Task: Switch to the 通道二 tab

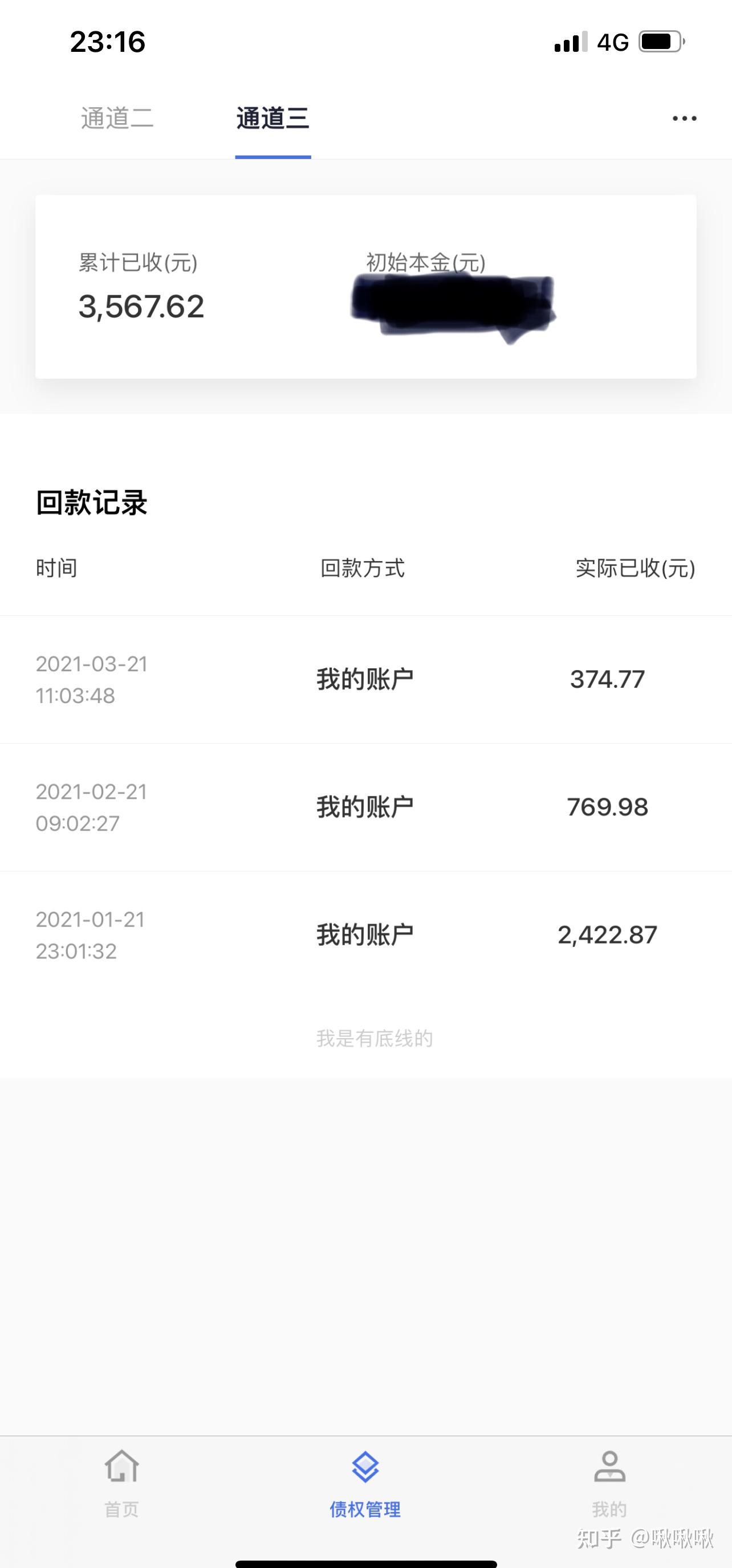Action: coord(117,118)
